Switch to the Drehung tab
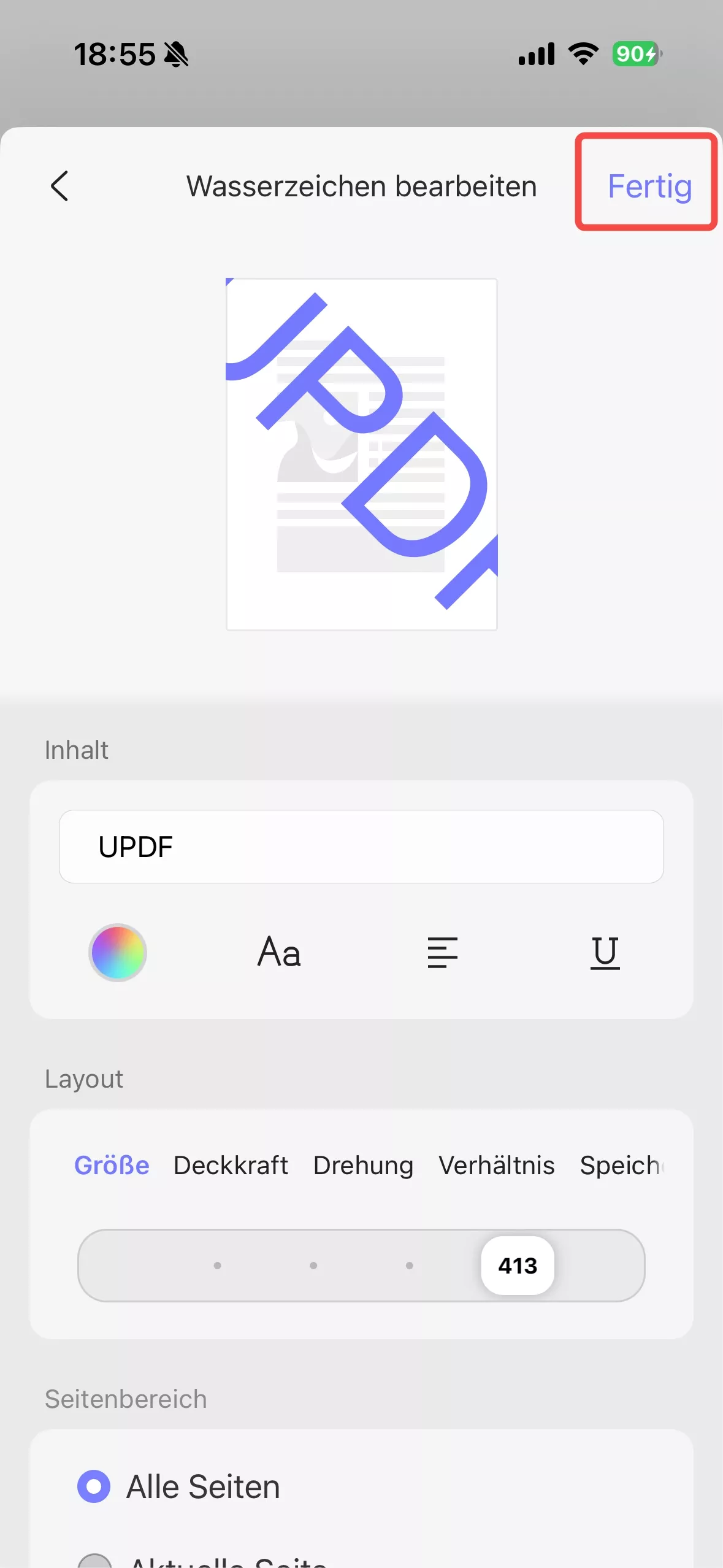The width and height of the screenshot is (723, 1568). coord(363,1165)
